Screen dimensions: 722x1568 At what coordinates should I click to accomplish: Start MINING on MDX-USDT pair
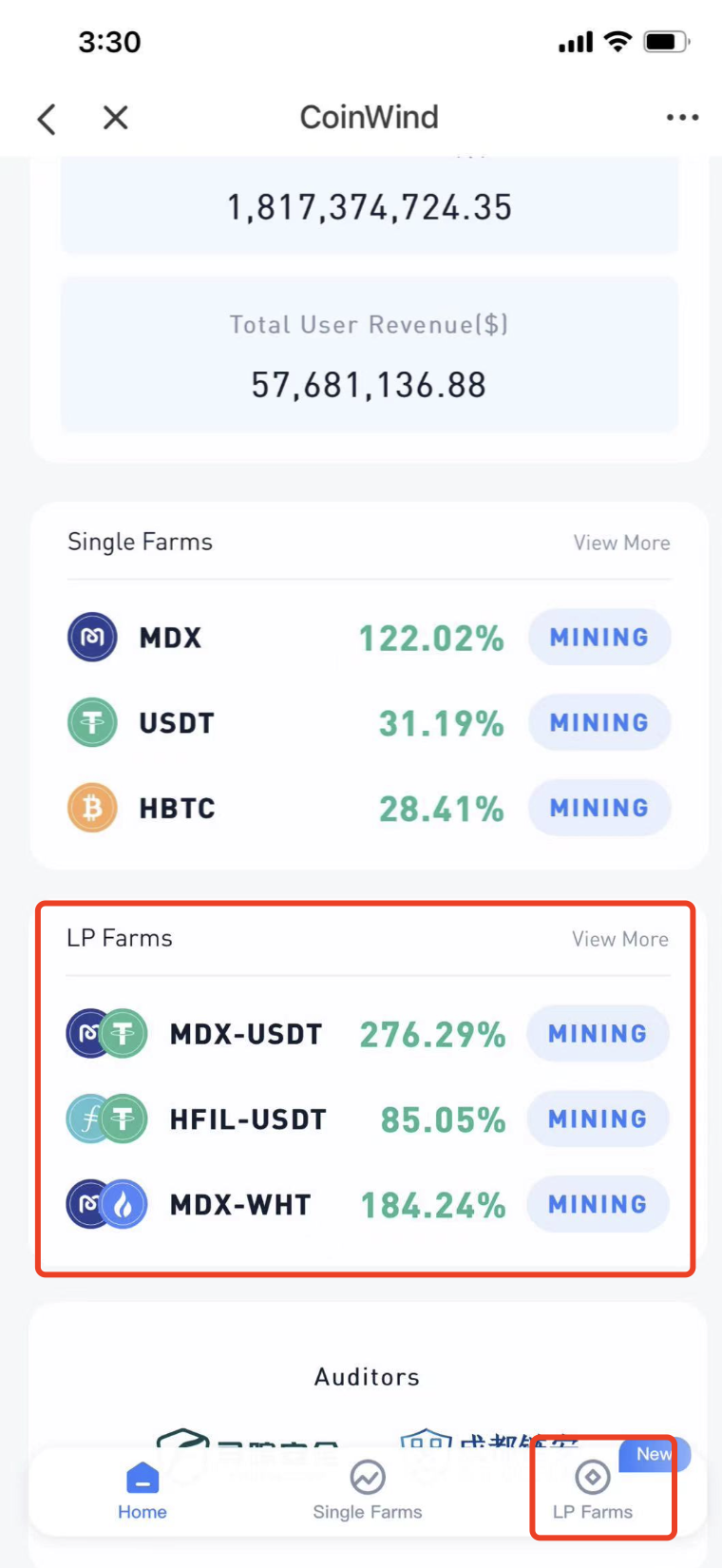598,1033
